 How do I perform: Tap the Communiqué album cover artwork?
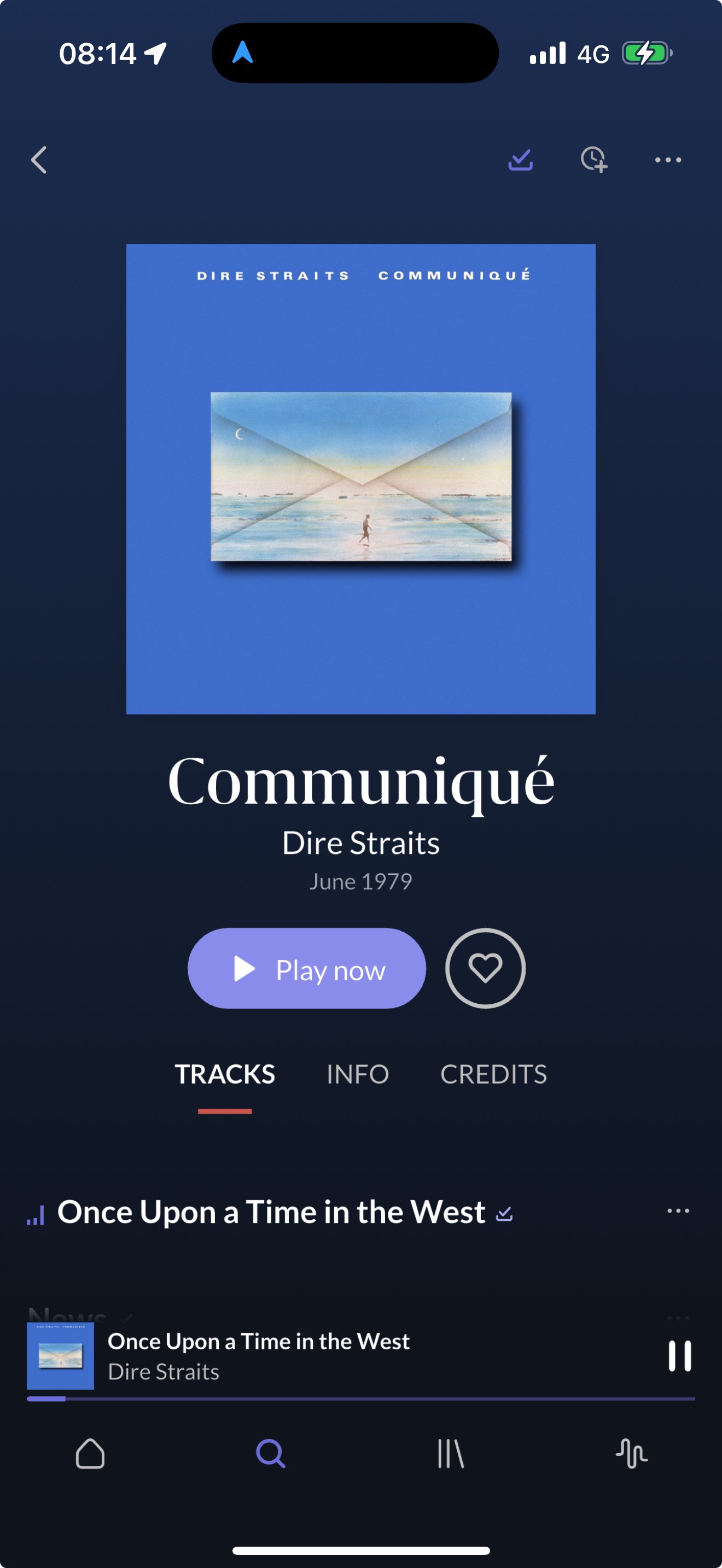pos(361,479)
